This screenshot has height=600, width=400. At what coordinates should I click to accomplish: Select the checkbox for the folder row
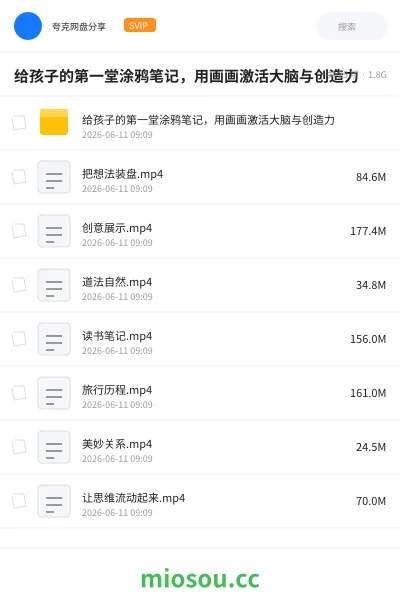19,123
